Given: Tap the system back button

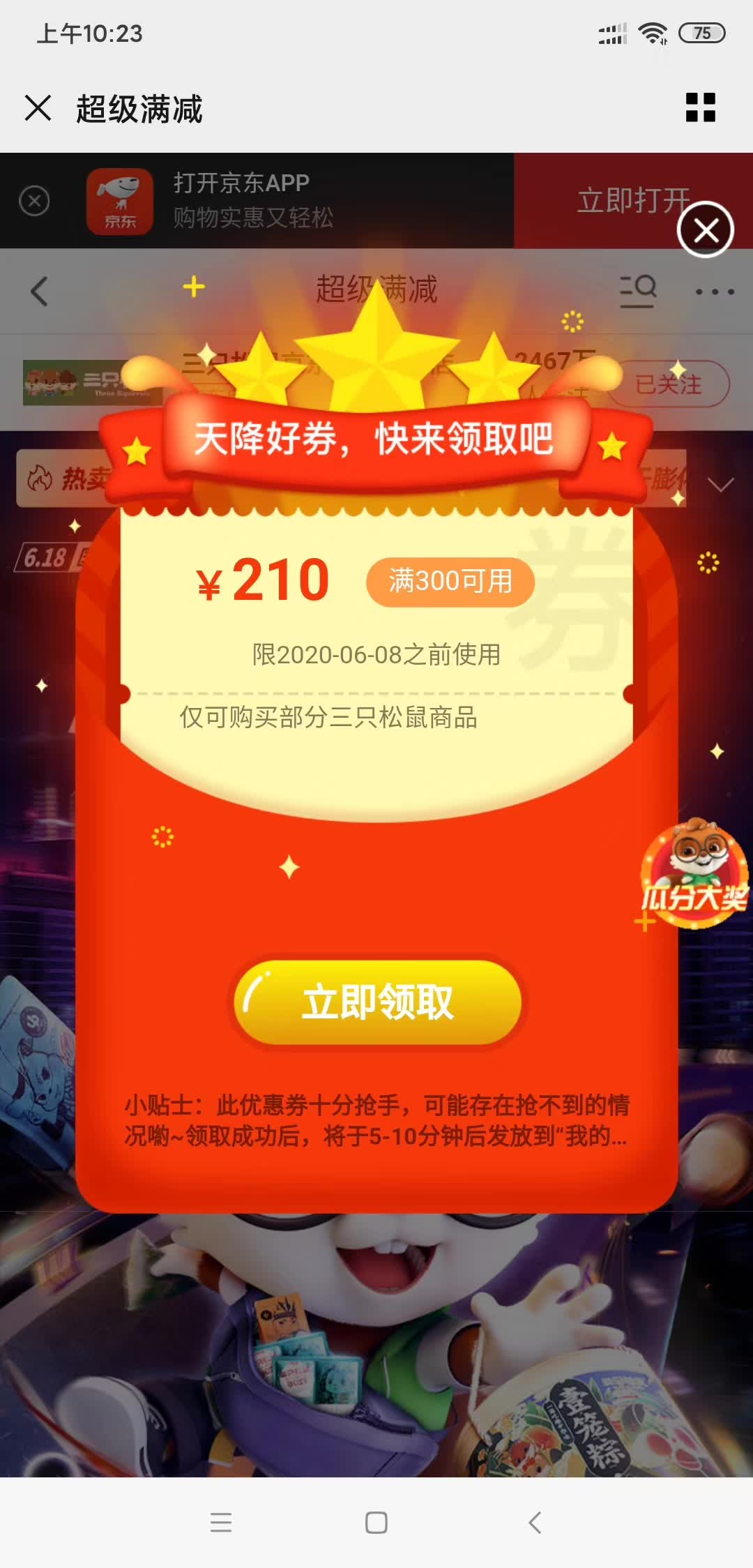Looking at the screenshot, I should pos(535,1522).
